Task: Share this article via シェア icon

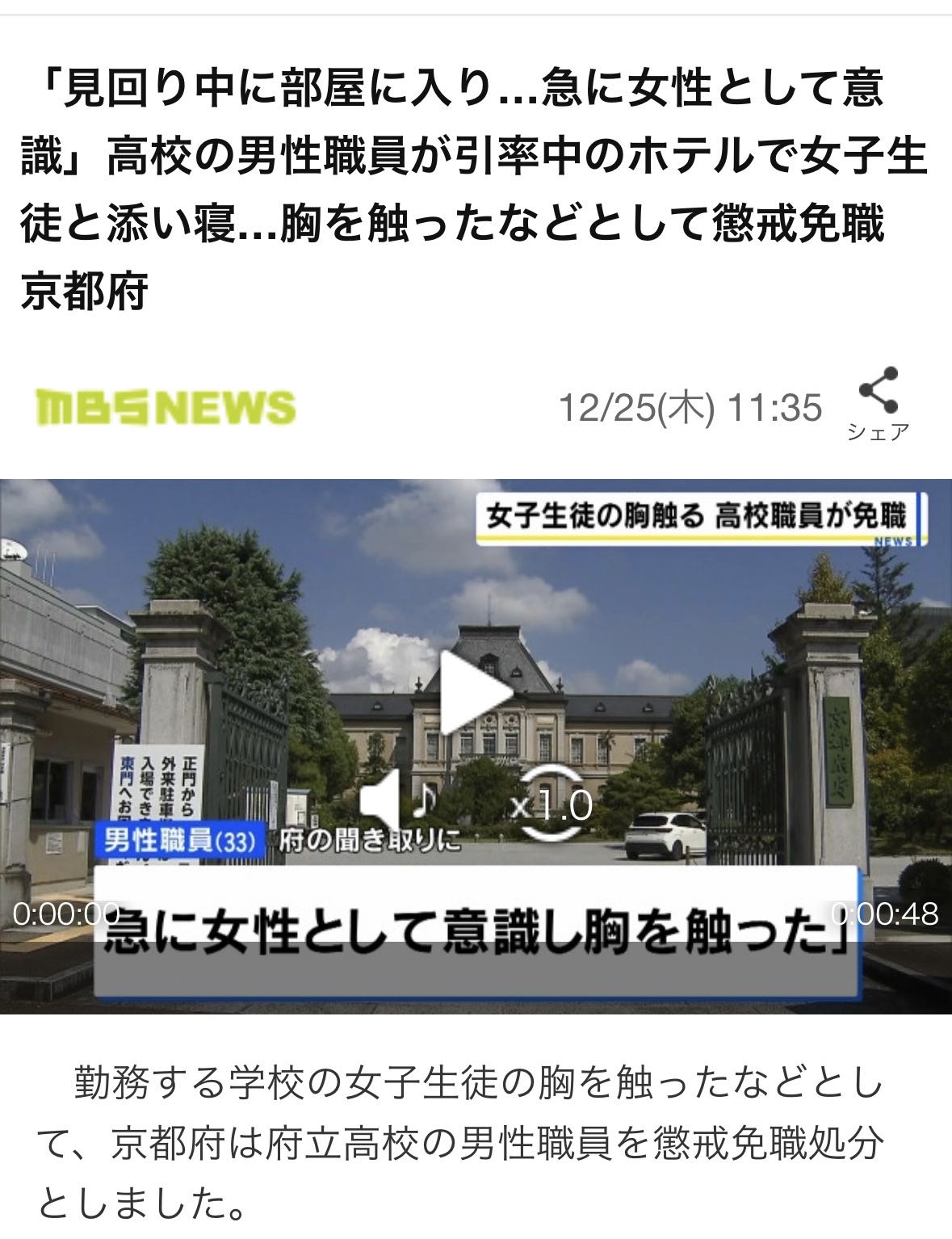Action: pyautogui.click(x=878, y=402)
